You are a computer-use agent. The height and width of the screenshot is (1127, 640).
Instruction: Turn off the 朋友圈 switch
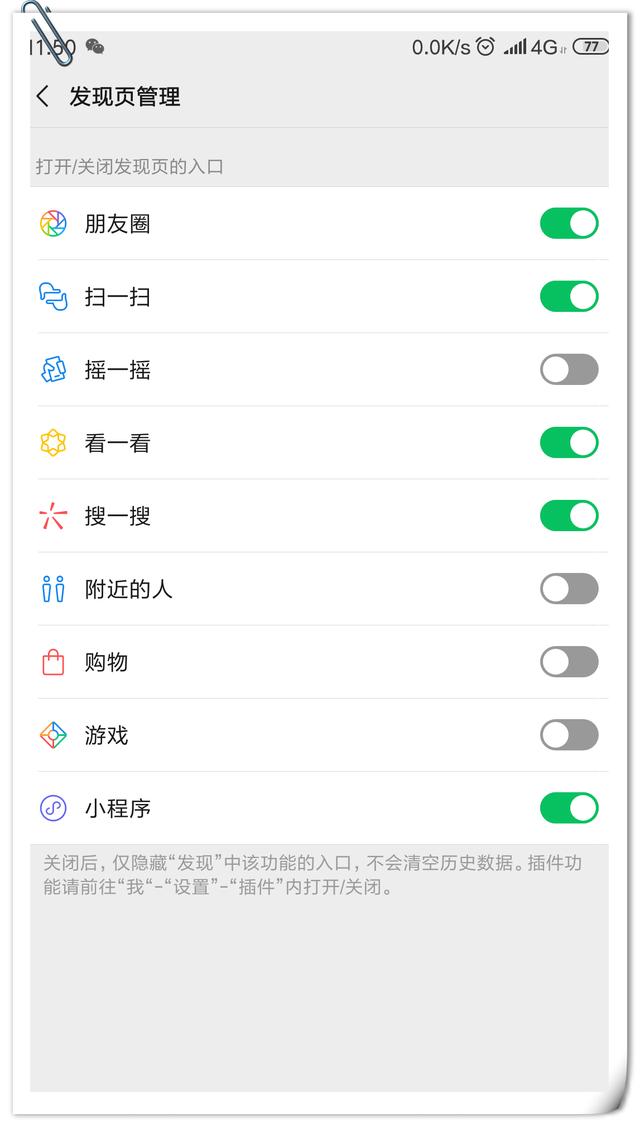(569, 224)
